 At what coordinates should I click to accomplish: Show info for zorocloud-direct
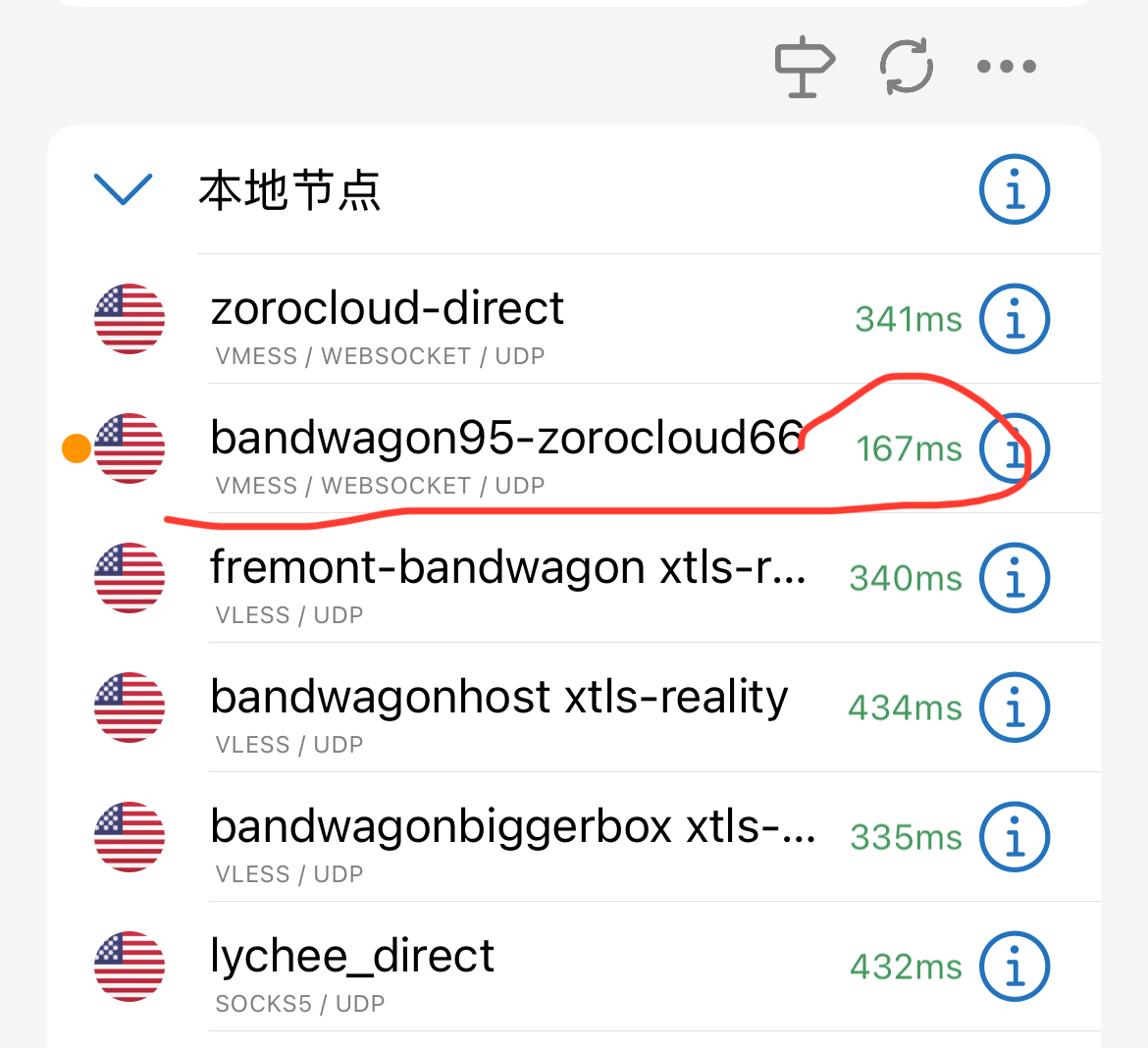coord(1015,319)
